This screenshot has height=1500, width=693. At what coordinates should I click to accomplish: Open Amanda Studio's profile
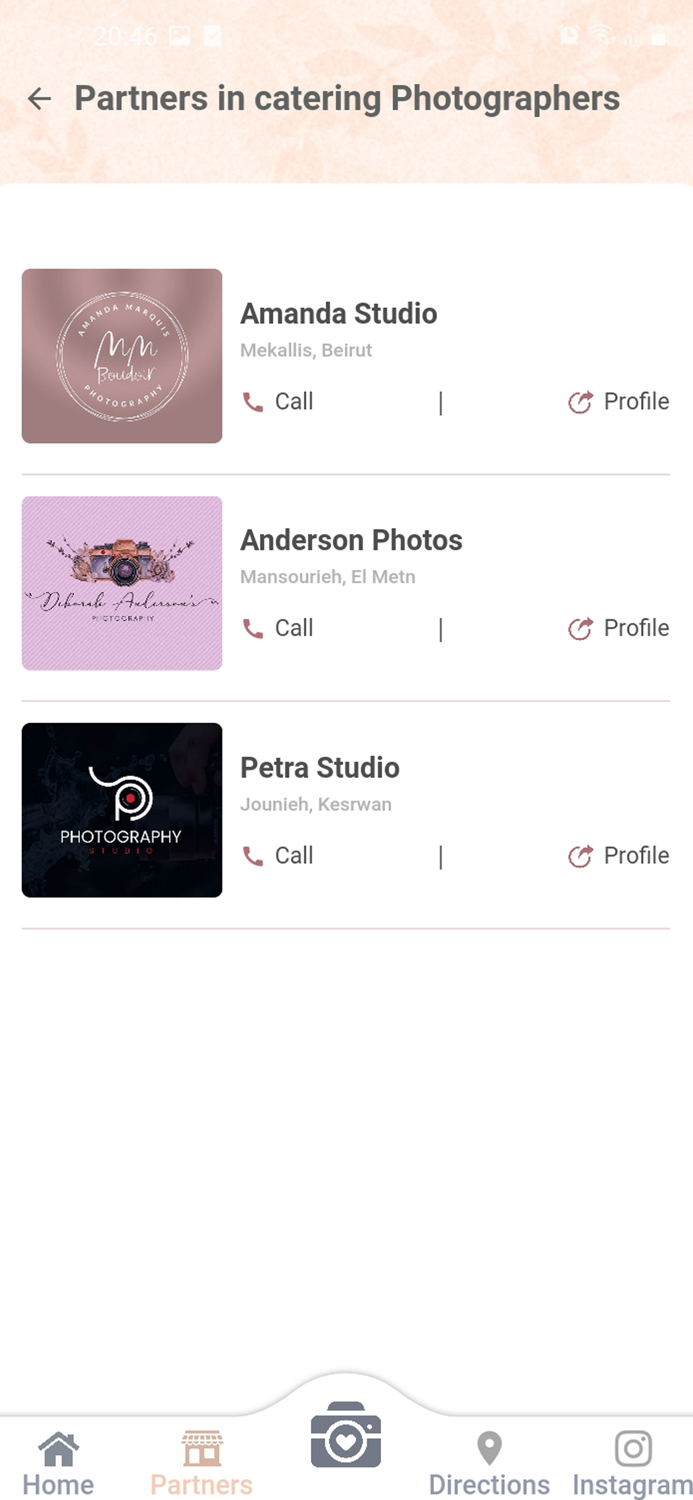click(x=618, y=402)
